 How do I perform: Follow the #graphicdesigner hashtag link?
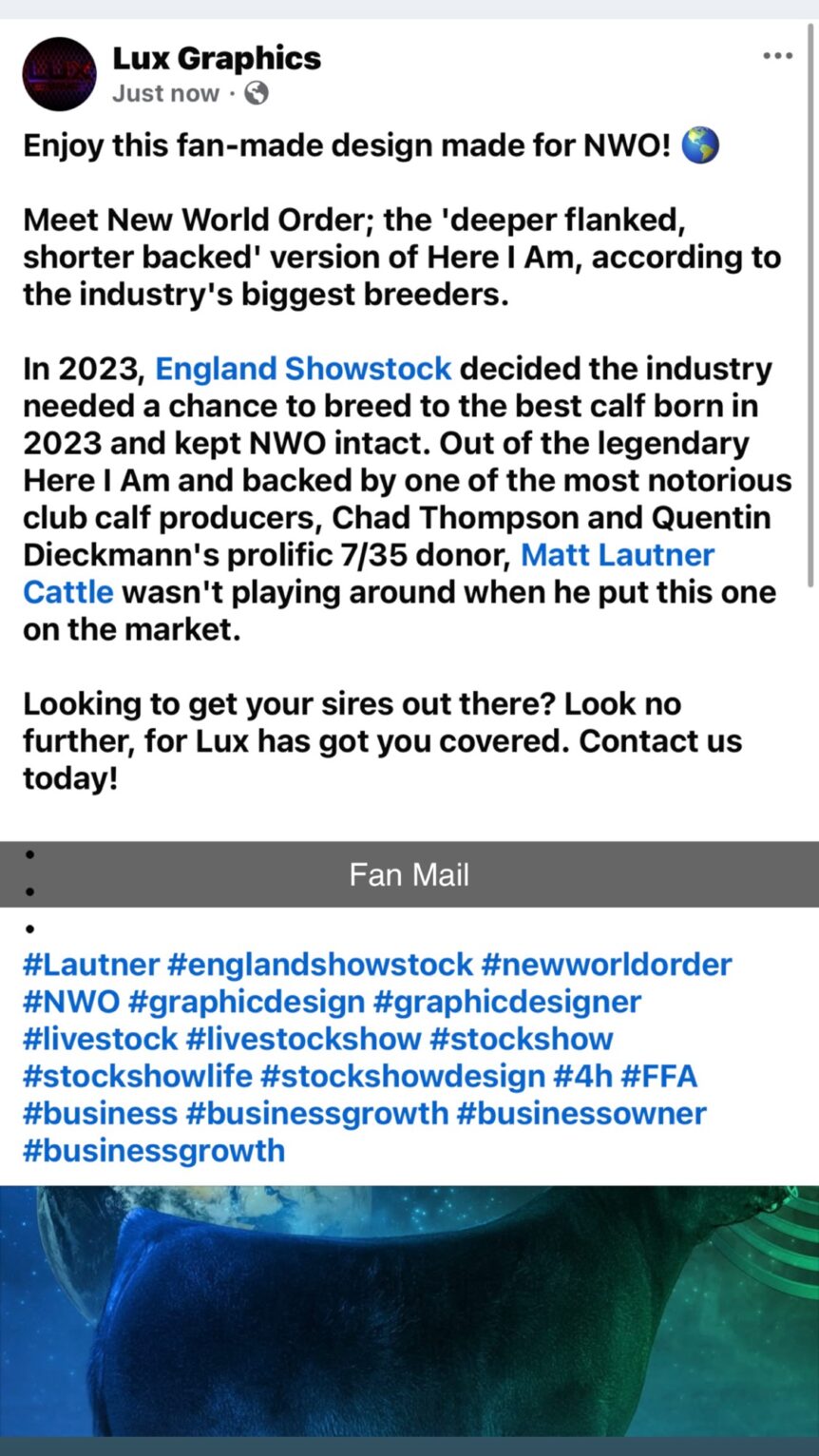[x=507, y=1001]
